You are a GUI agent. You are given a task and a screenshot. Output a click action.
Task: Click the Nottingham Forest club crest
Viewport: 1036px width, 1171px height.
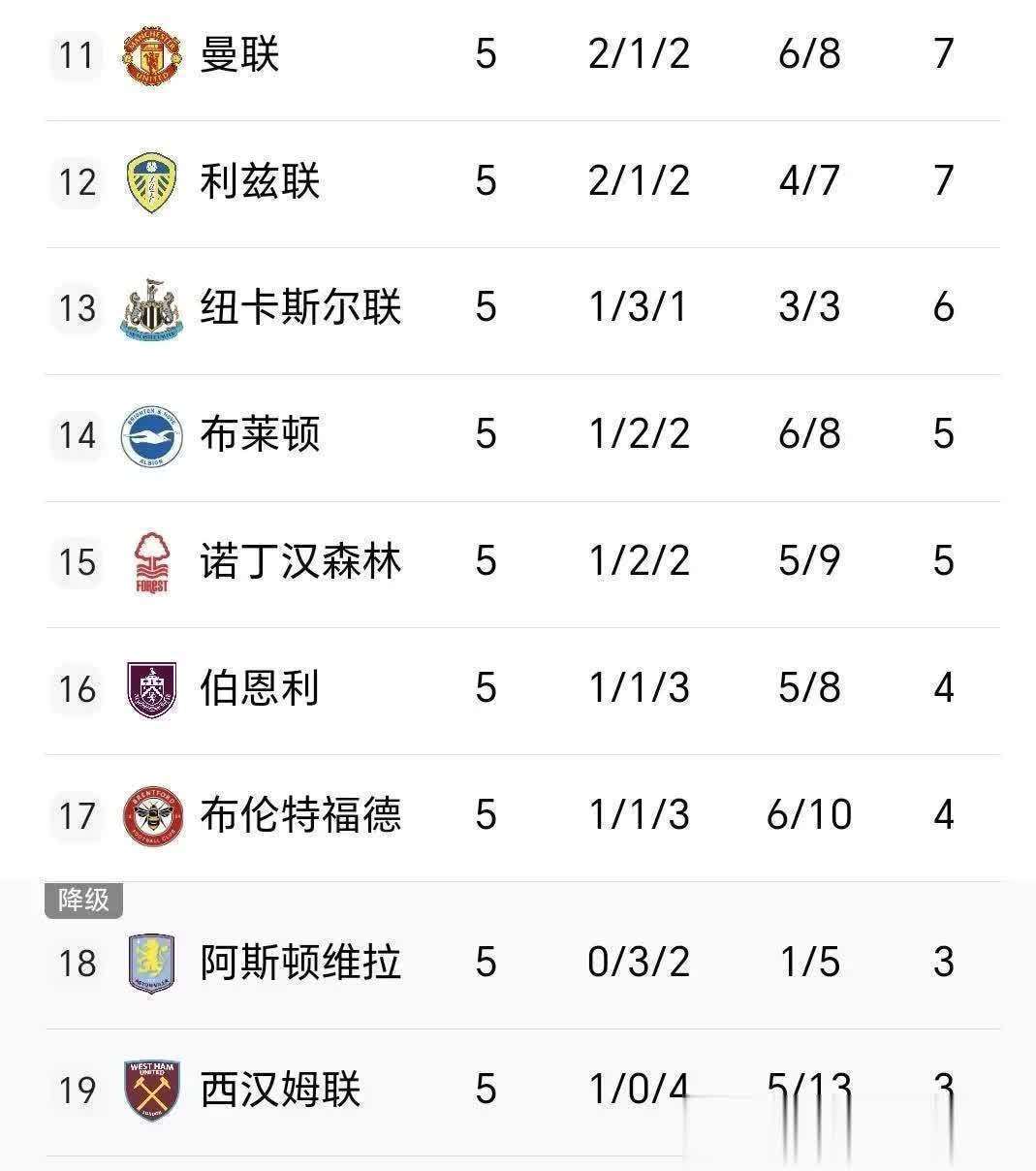150,562
